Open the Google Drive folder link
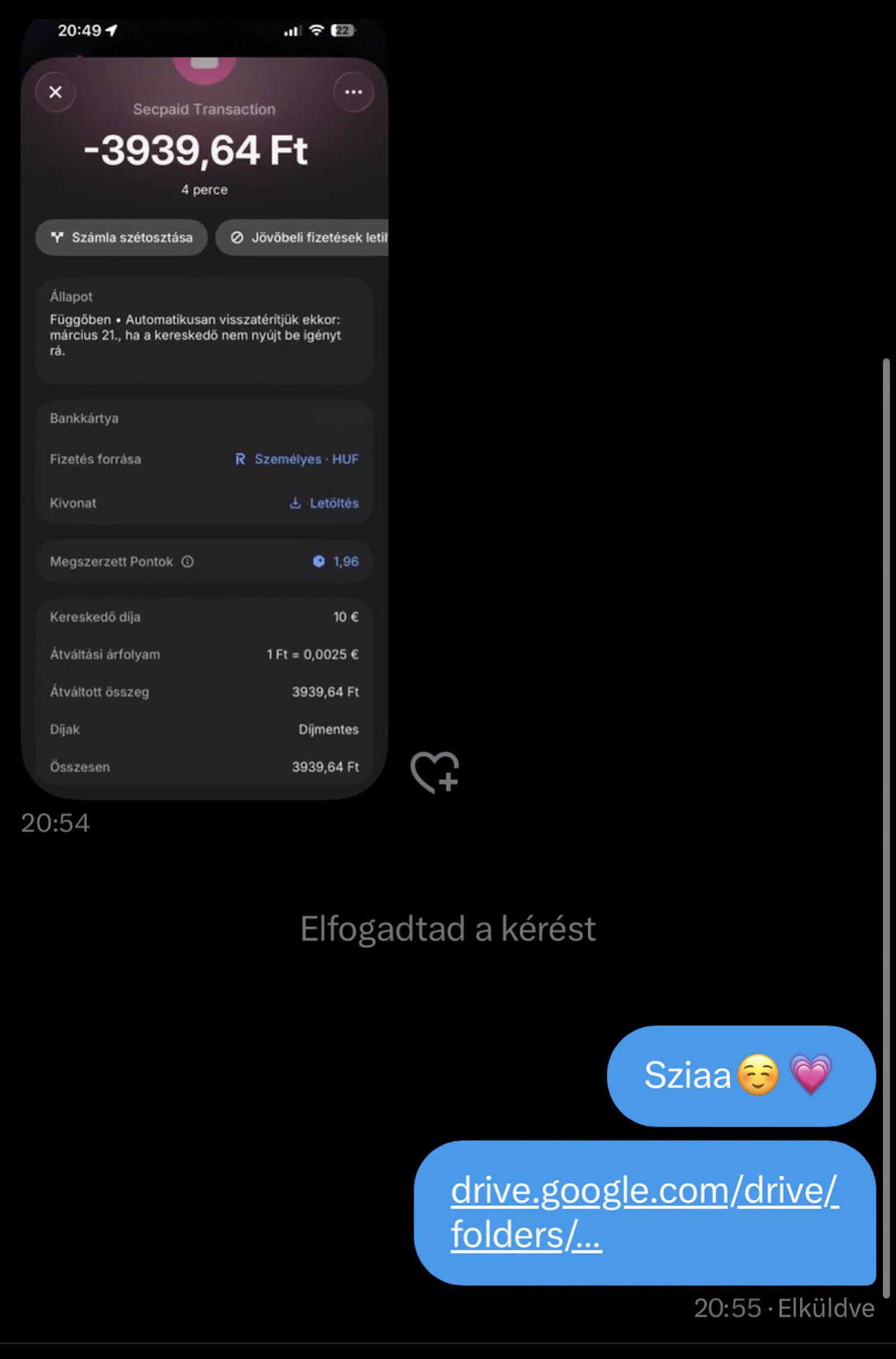 [644, 1212]
